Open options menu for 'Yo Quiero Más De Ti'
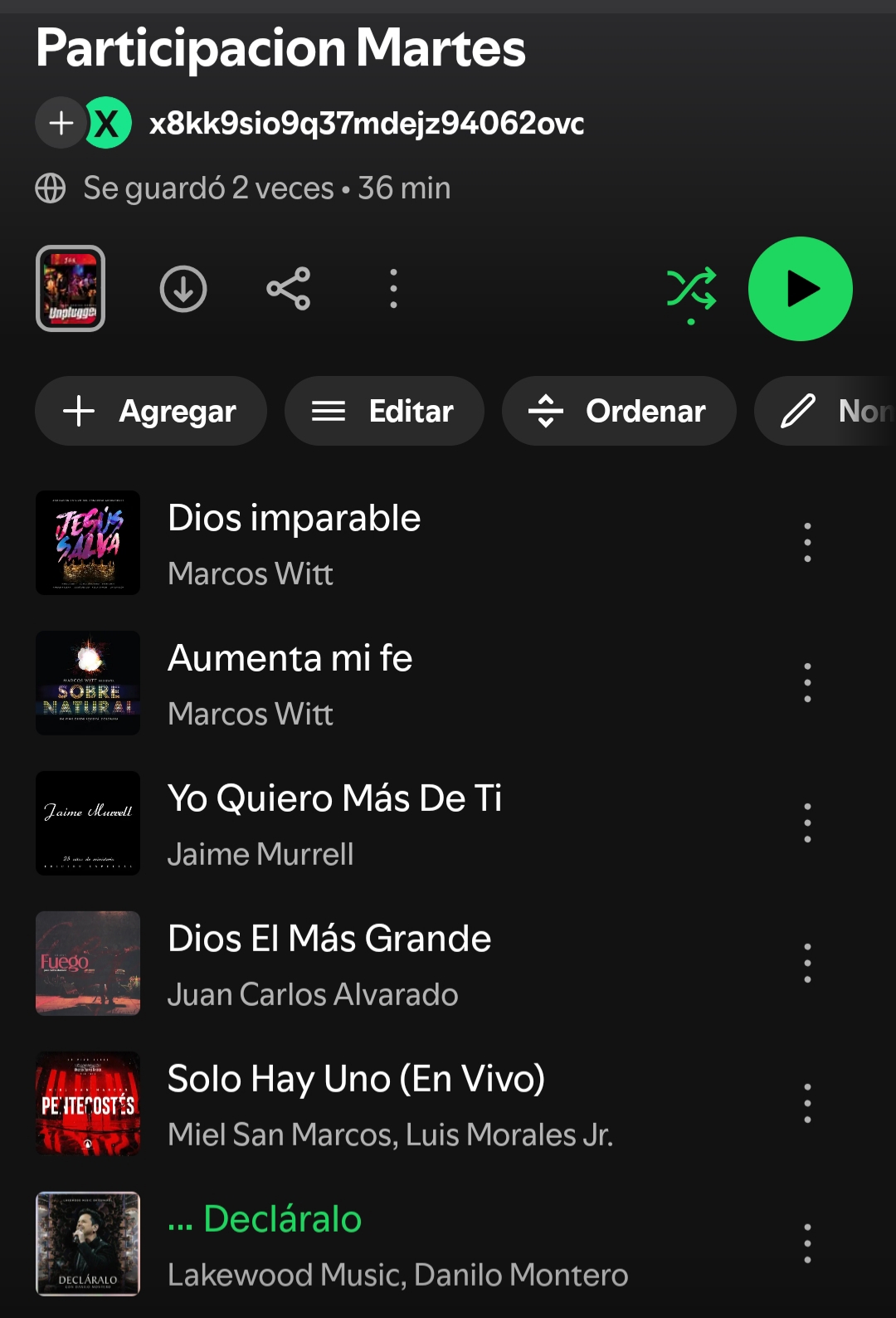 807,823
